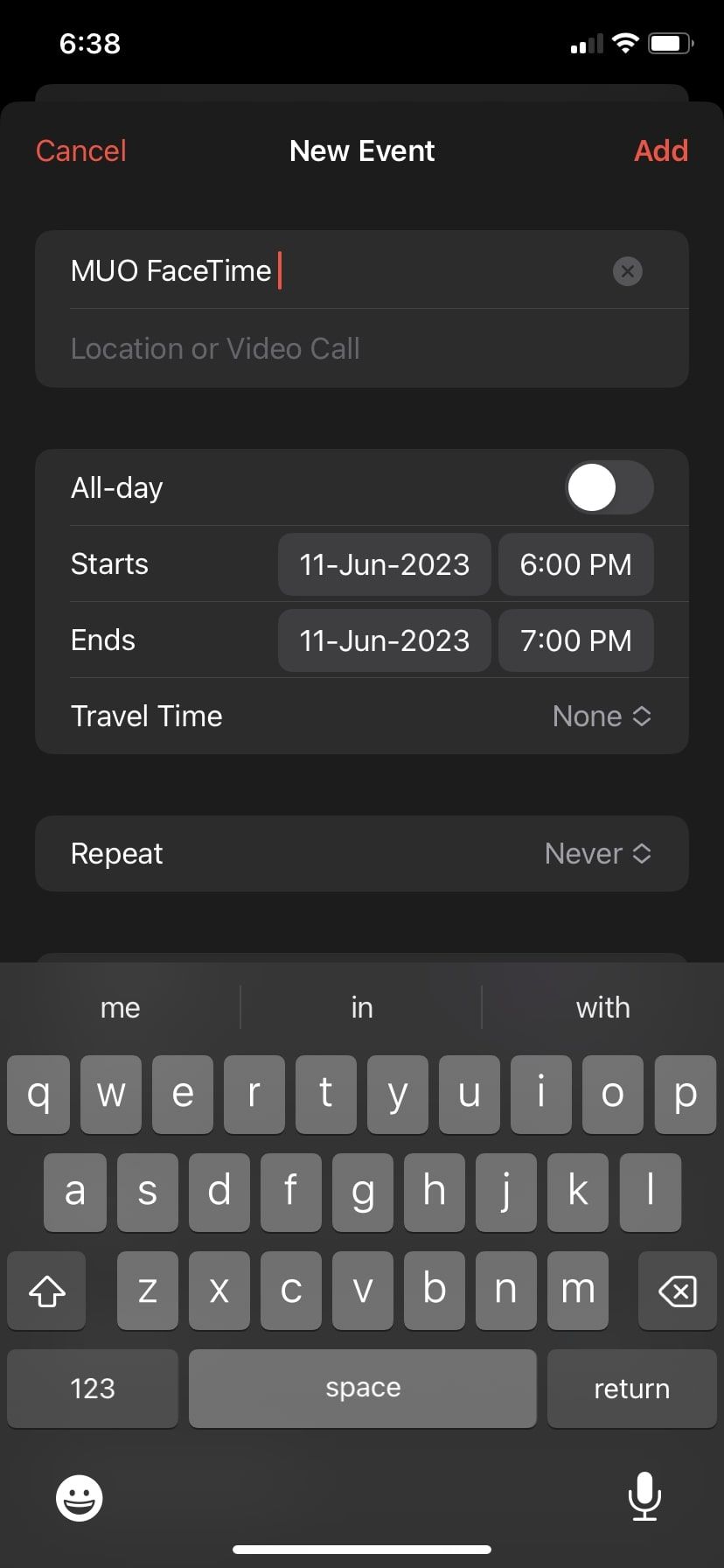Tap the ends date 11-Jun-2023
Screen dimensions: 724x1568
384,640
